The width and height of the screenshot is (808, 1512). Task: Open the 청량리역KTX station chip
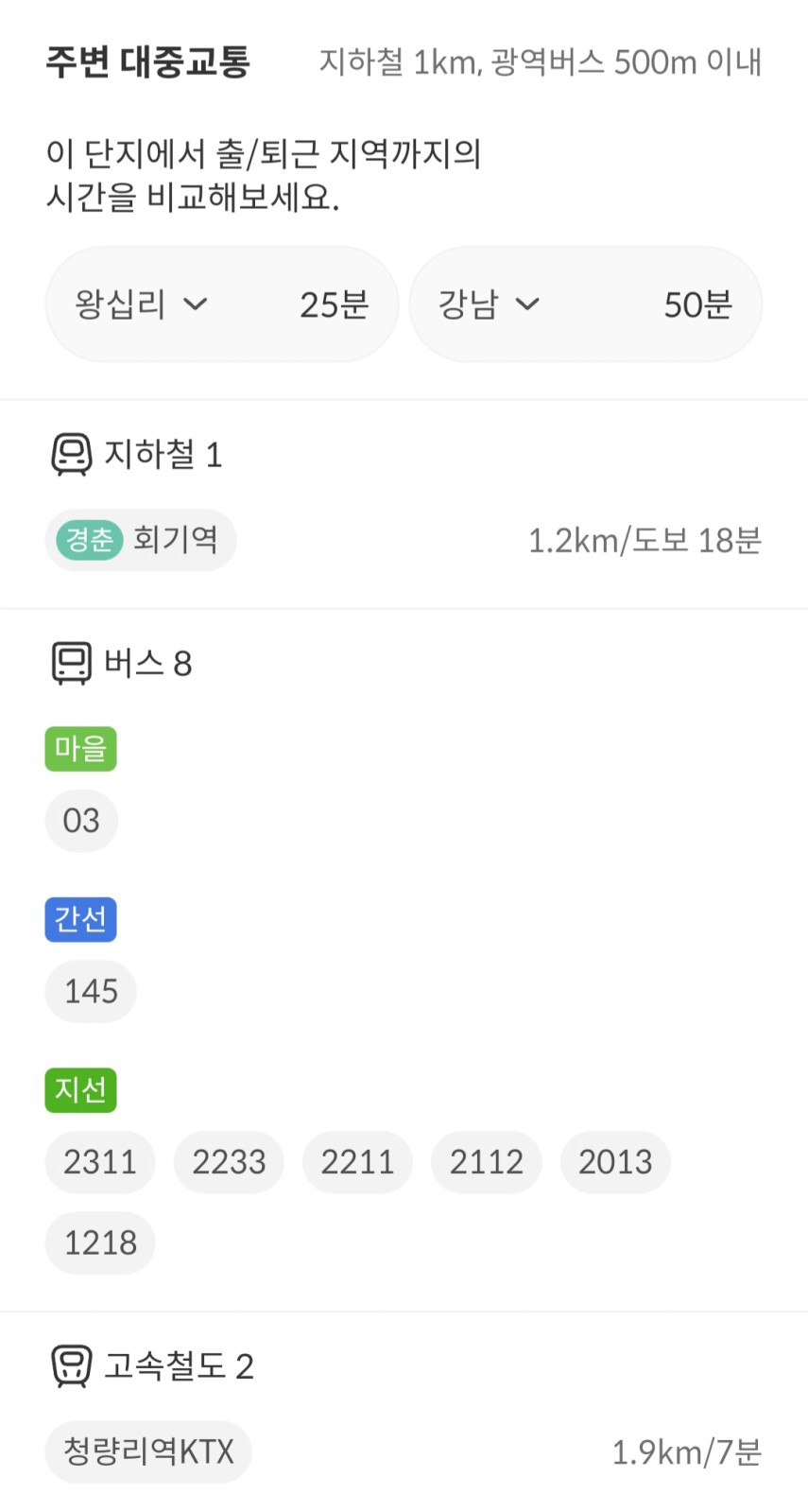[x=148, y=1451]
